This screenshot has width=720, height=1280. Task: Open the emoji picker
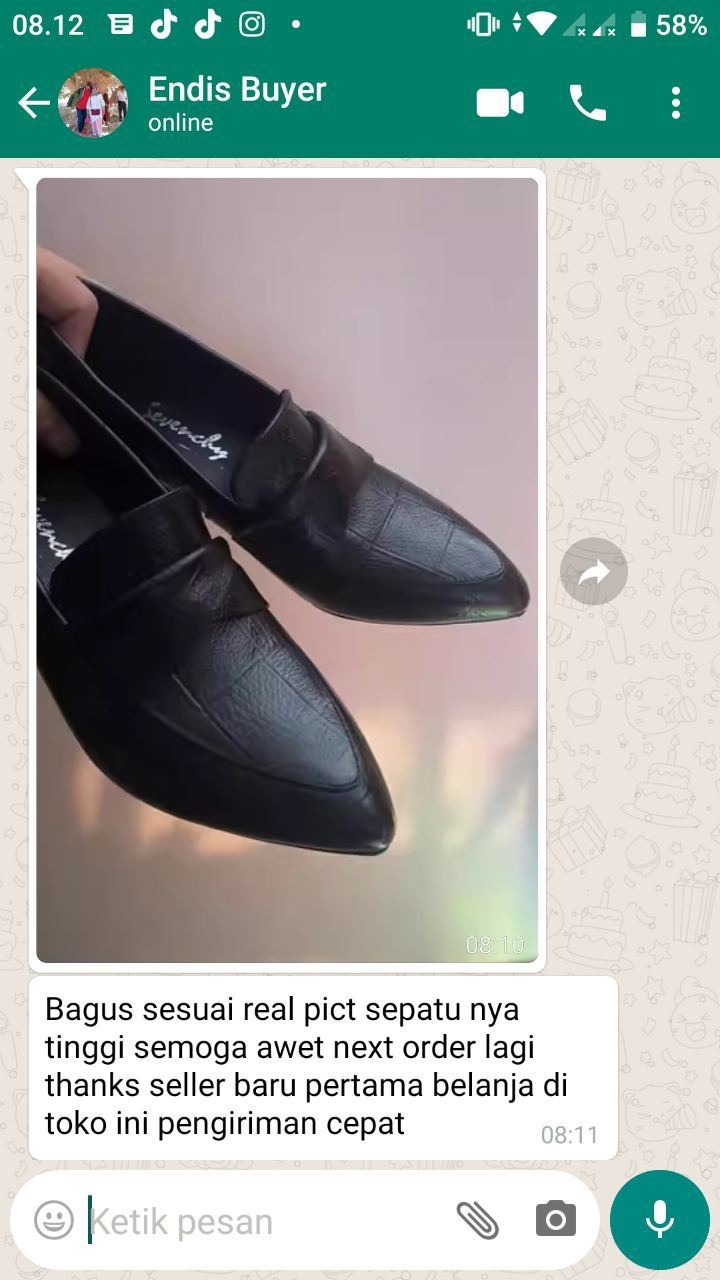point(54,1220)
